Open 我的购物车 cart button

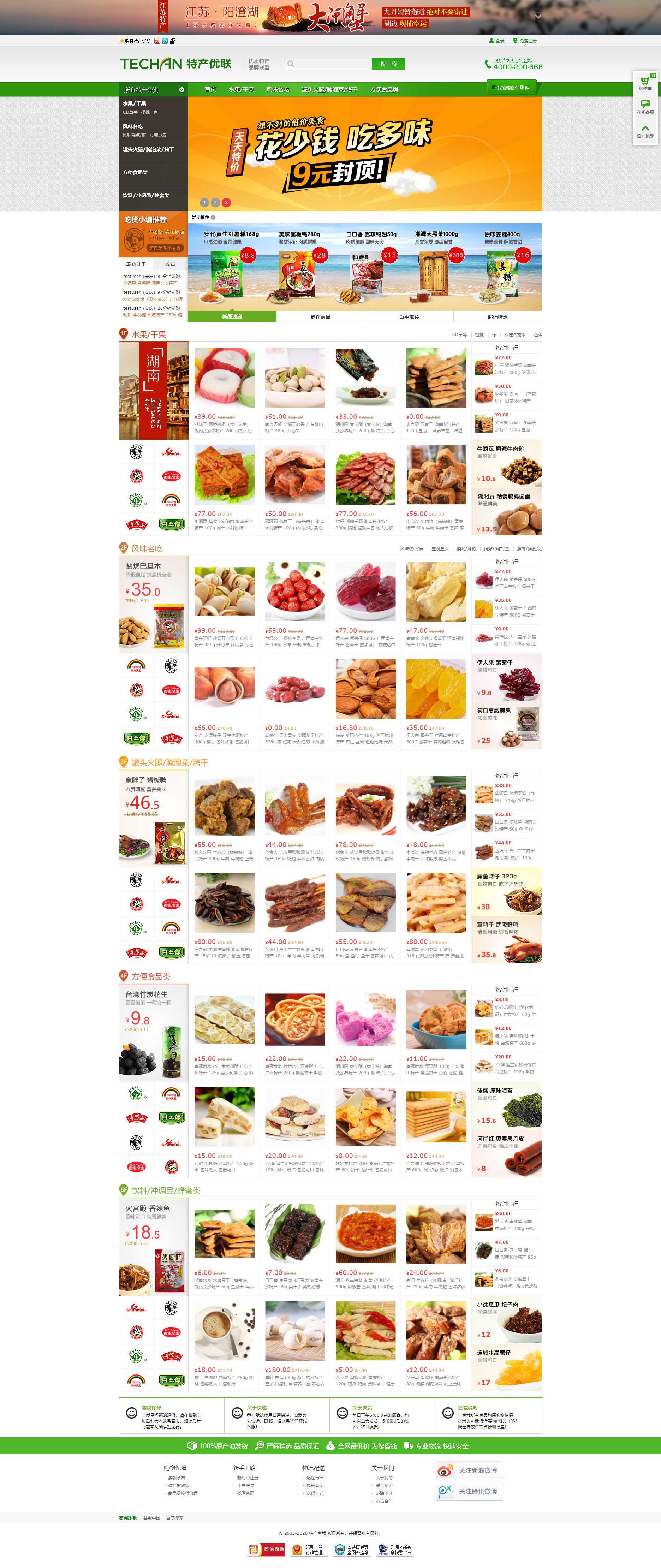[x=511, y=88]
